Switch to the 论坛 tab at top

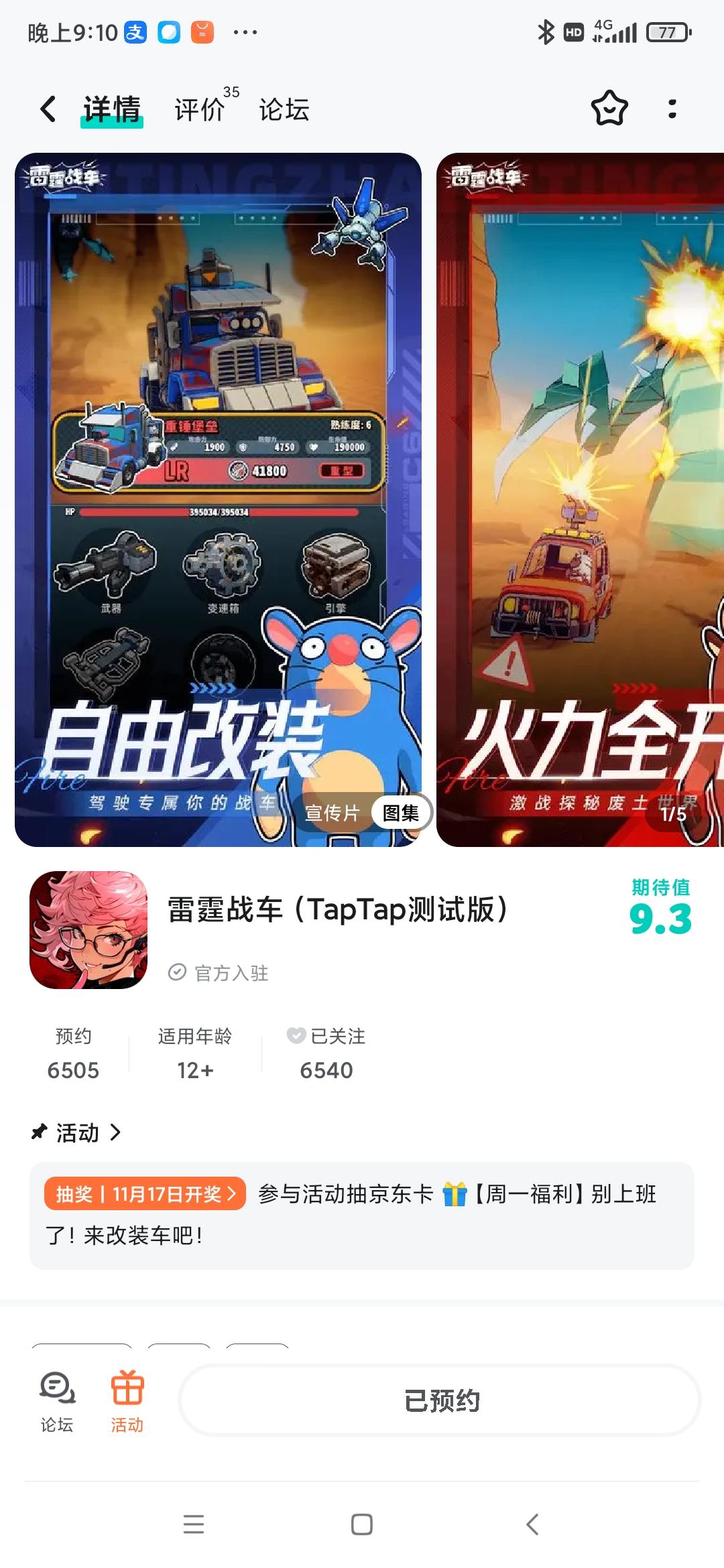pos(283,108)
